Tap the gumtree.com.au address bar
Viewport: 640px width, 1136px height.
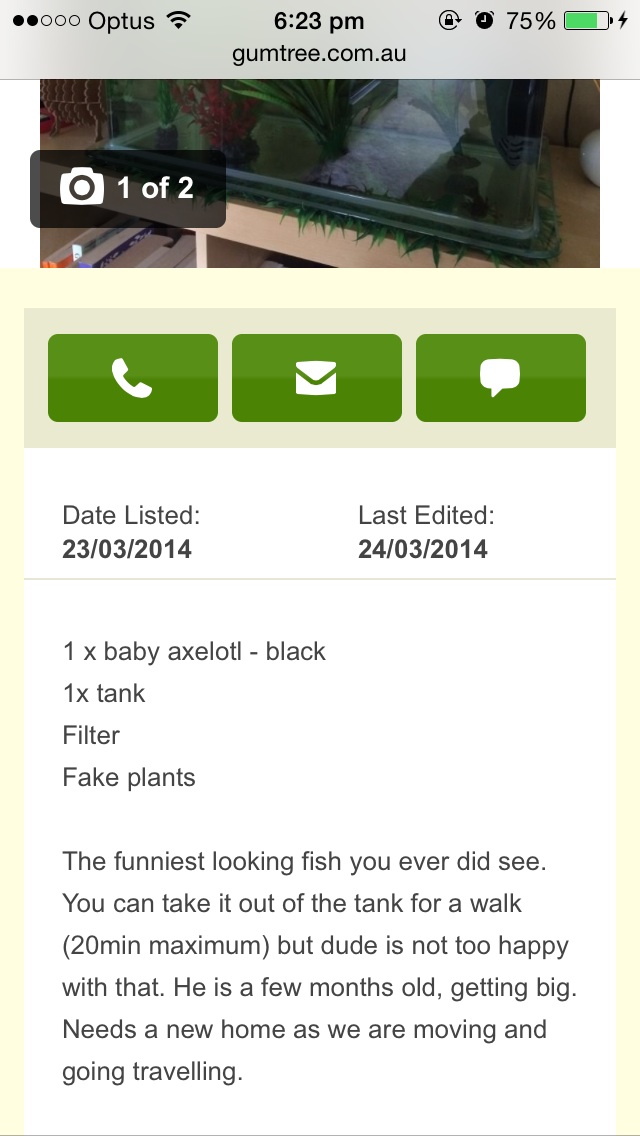point(320,54)
